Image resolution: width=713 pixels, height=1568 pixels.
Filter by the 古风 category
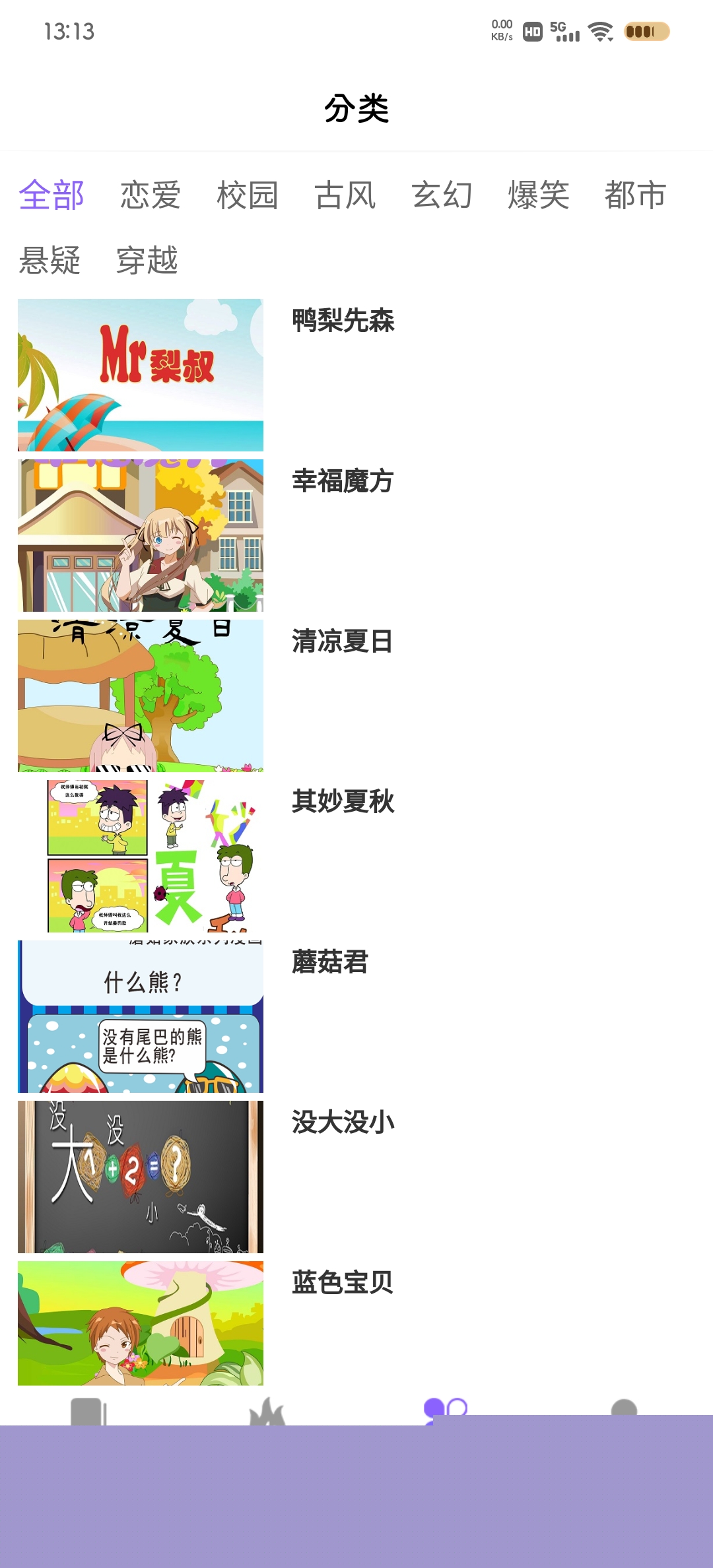[345, 195]
